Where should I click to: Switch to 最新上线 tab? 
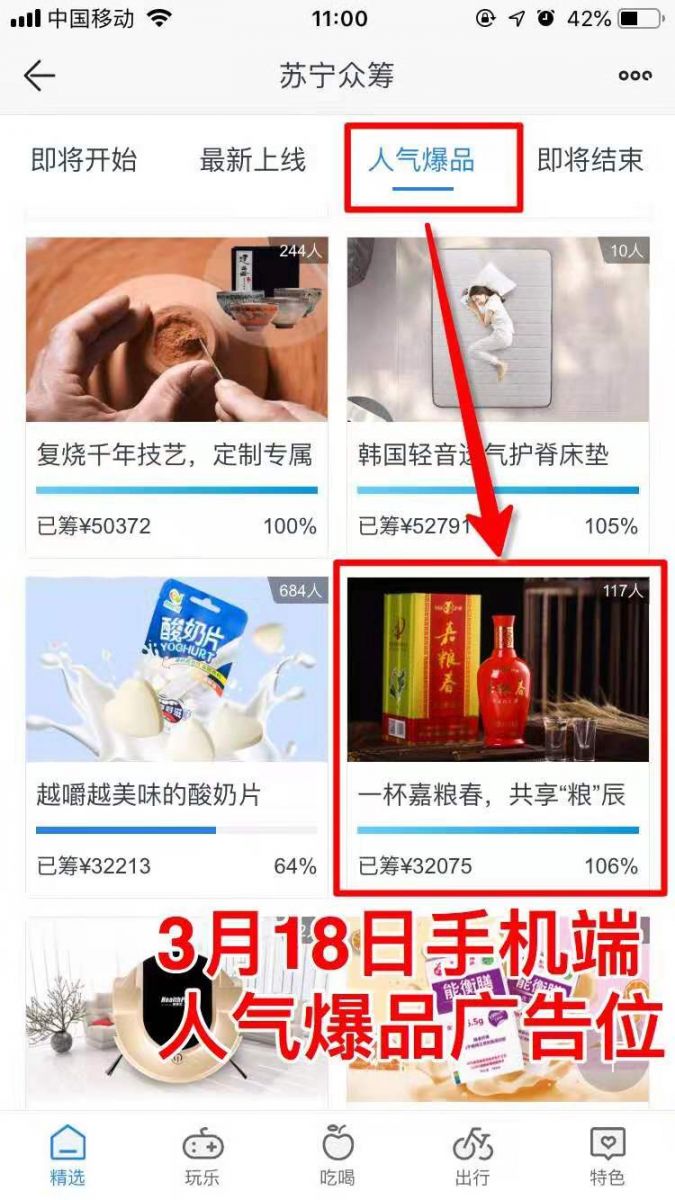(252, 160)
